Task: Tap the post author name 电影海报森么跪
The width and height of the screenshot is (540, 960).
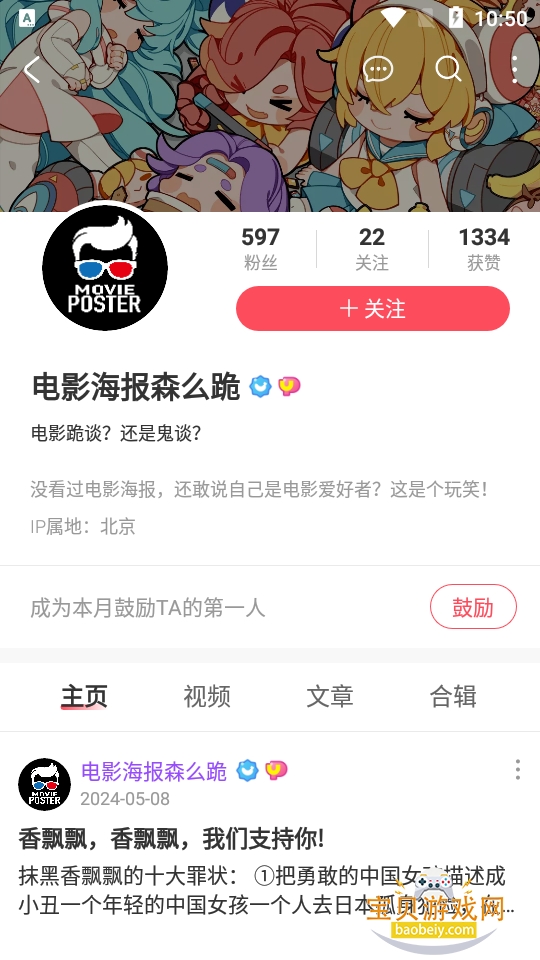Action: (x=154, y=771)
